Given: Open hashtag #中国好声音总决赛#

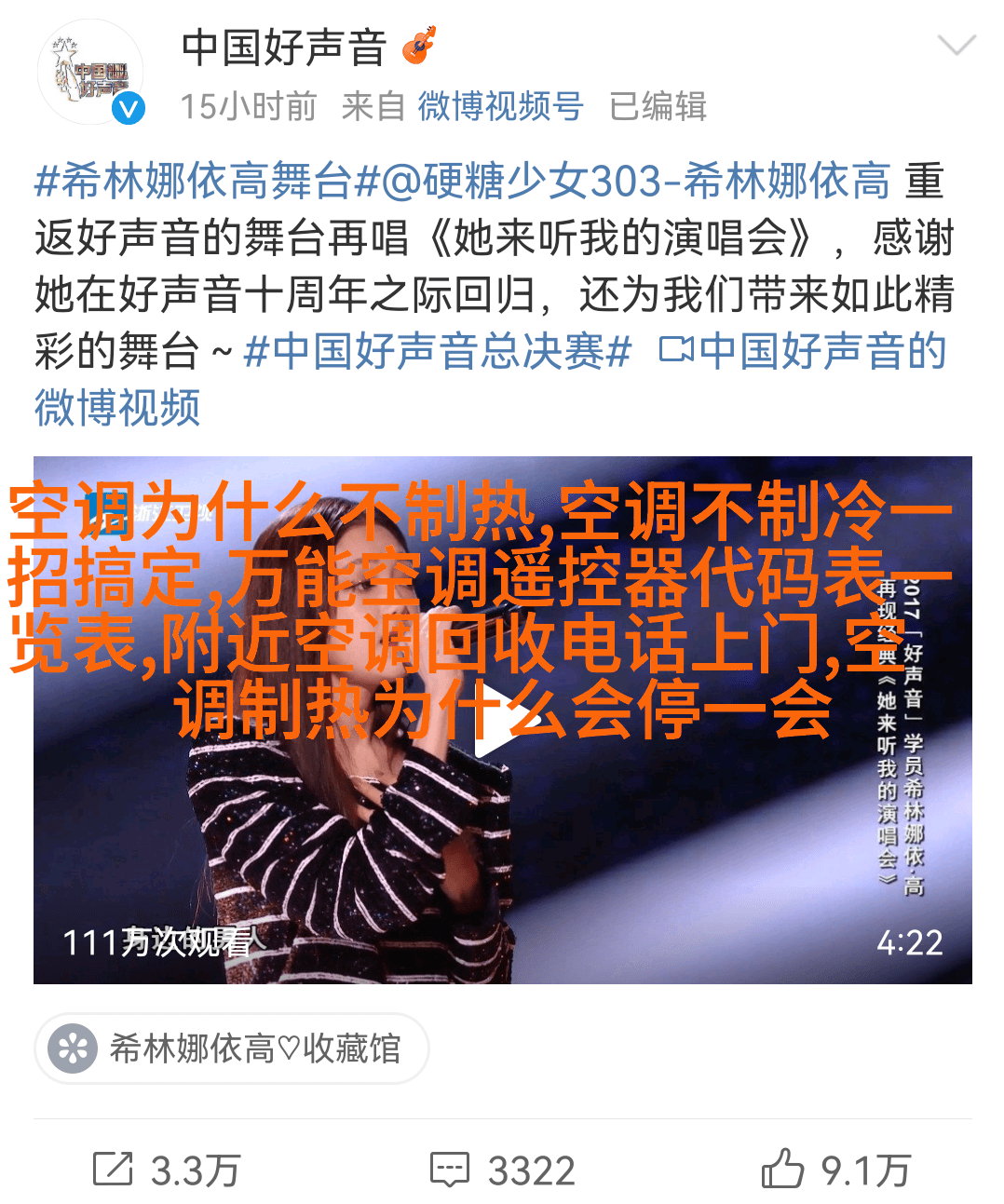Looking at the screenshot, I should 438,352.
